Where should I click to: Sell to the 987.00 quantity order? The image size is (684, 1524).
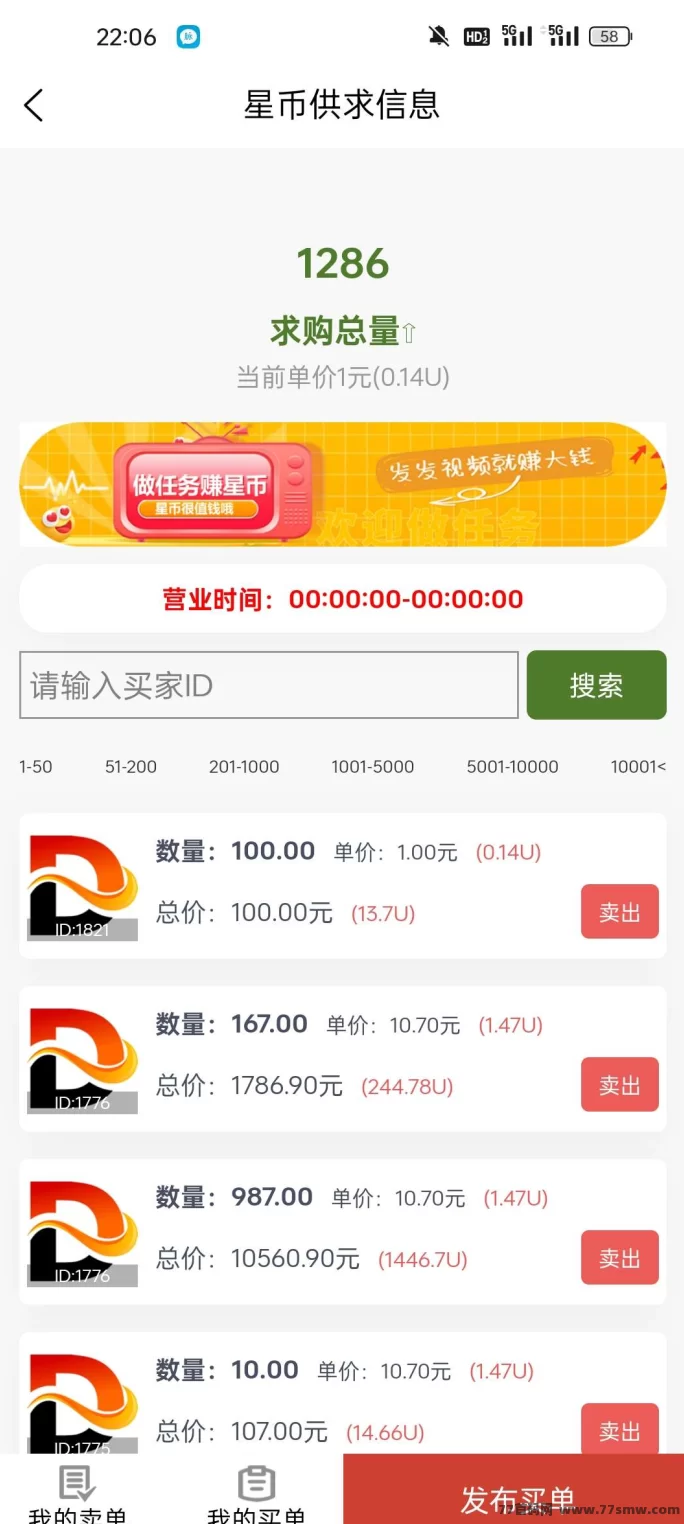(x=619, y=1257)
